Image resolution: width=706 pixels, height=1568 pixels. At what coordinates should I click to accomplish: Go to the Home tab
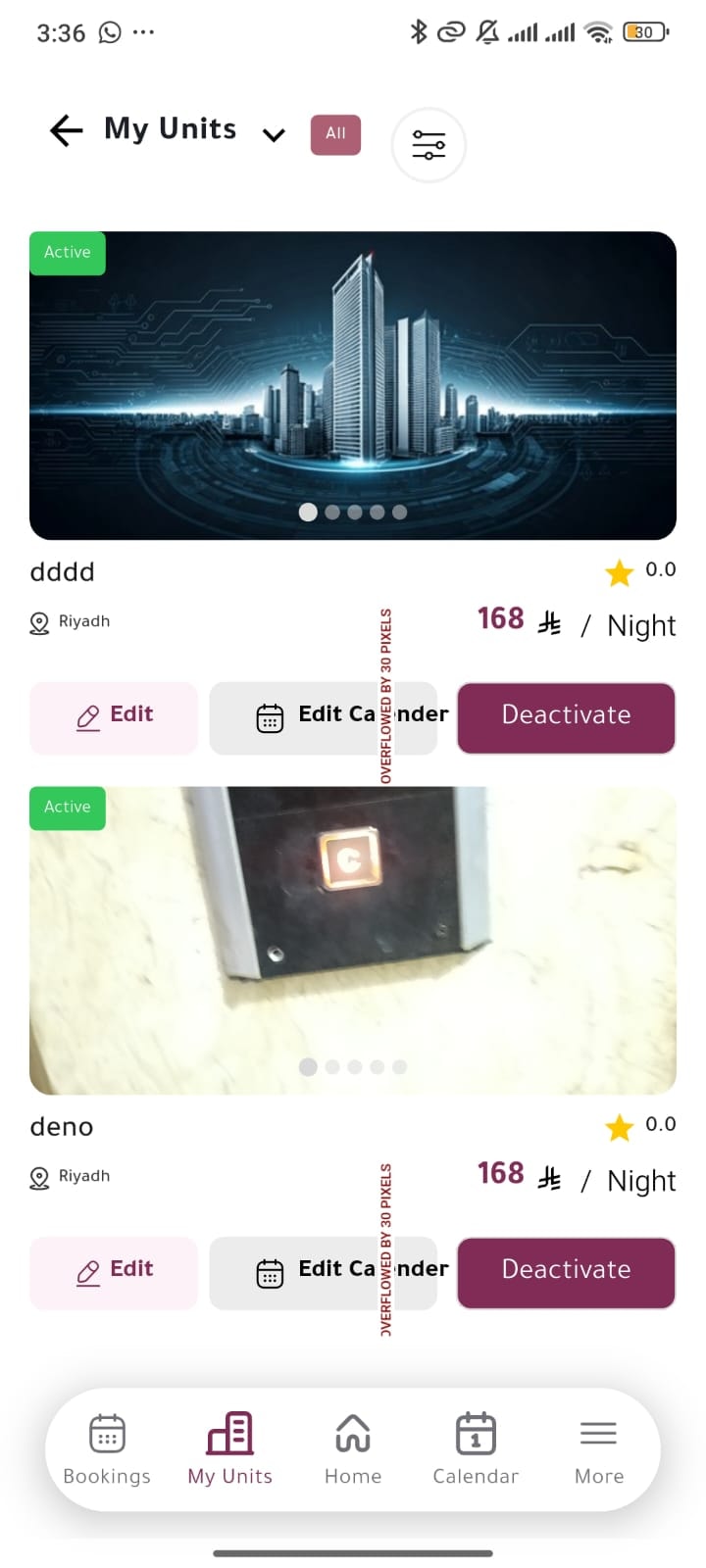[353, 1449]
